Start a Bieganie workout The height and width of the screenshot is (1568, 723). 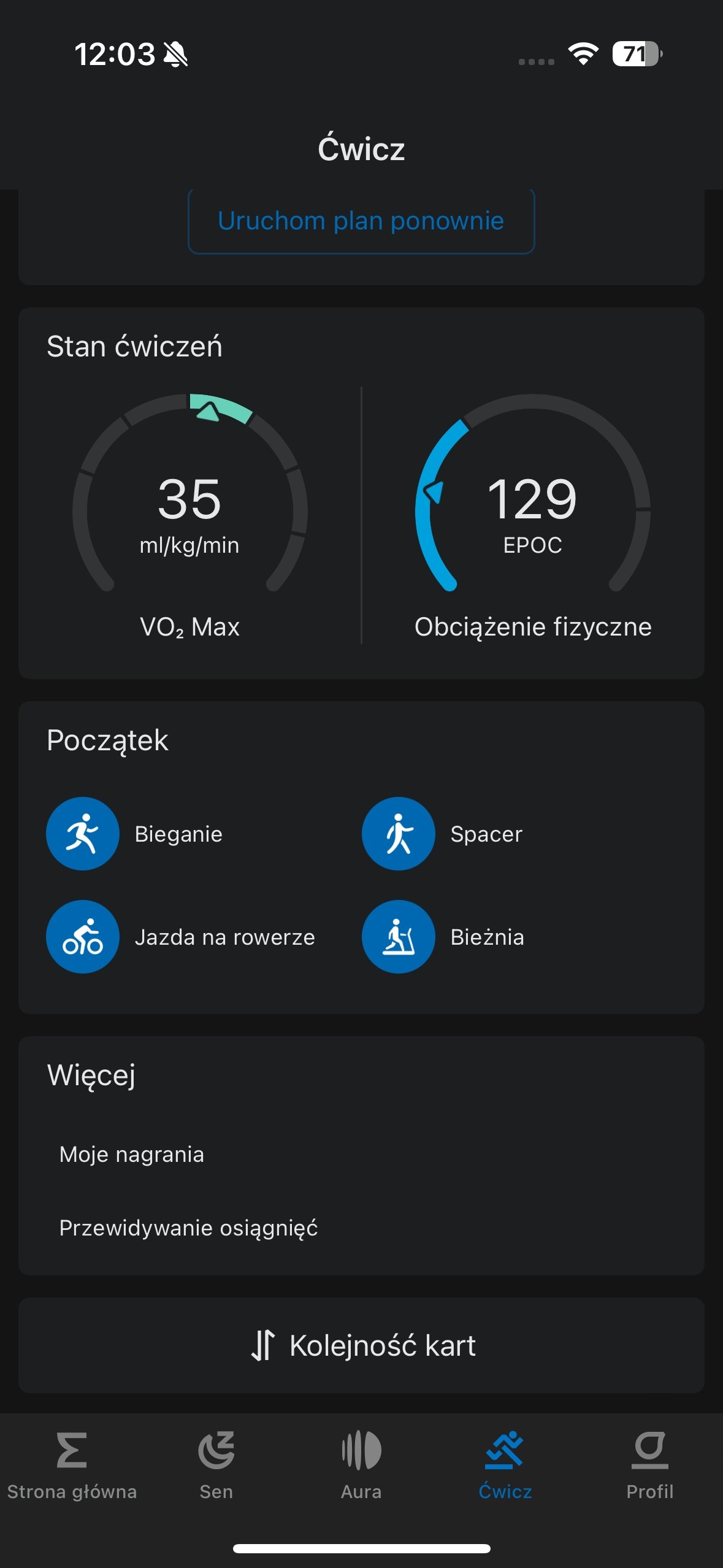tap(83, 834)
